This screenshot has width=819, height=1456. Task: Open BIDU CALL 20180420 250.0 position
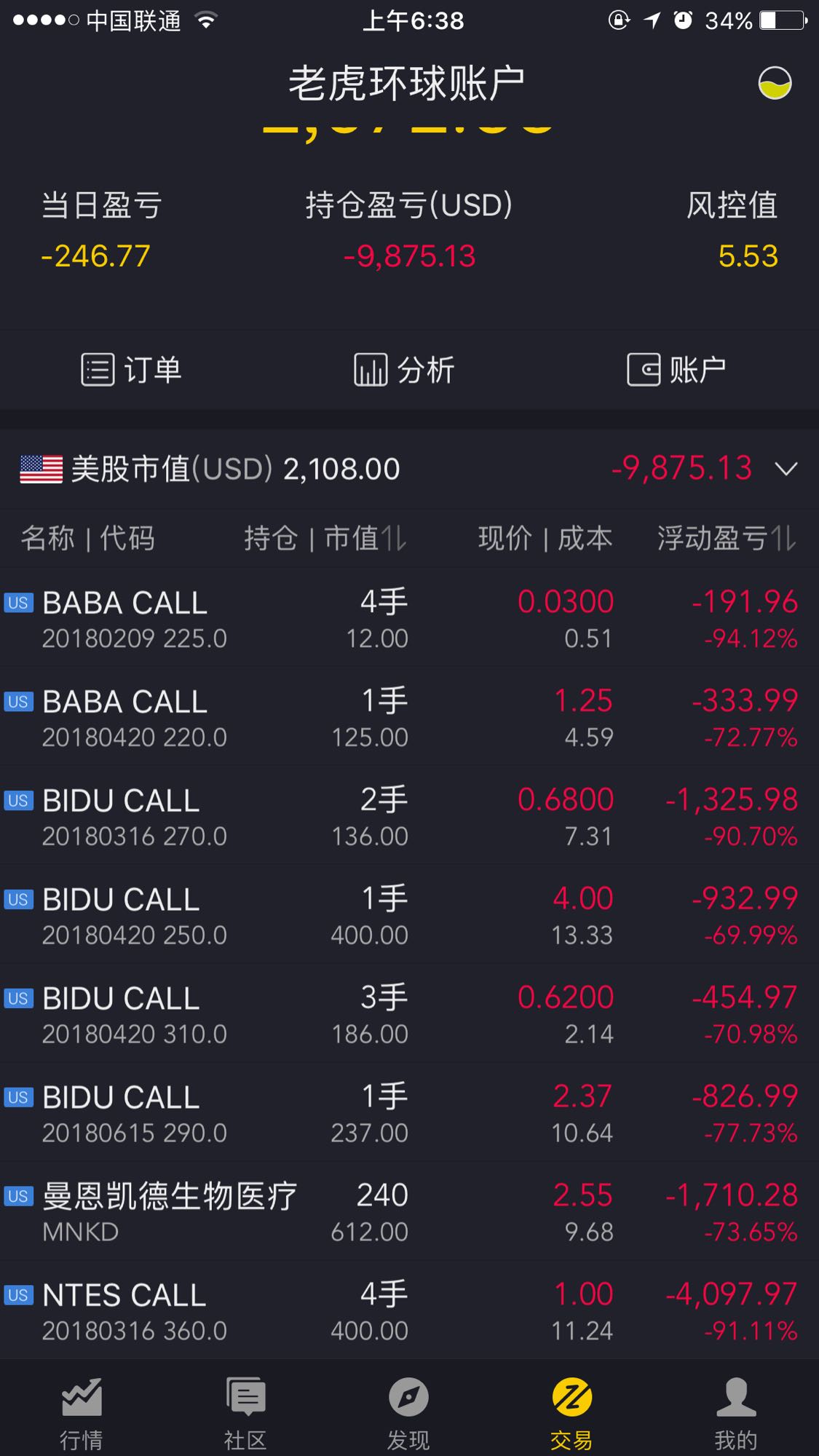point(408,916)
